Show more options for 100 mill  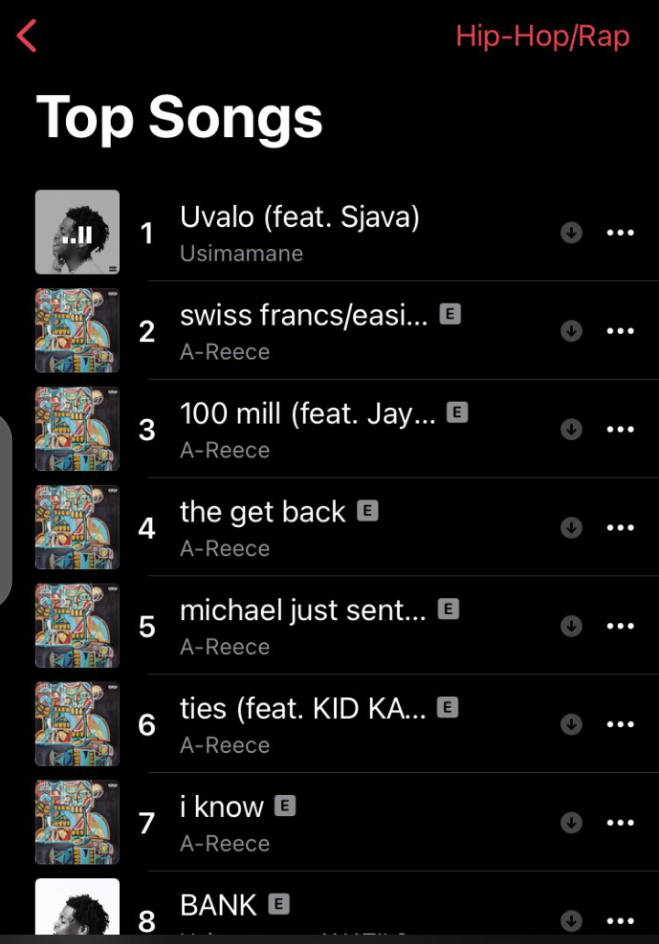point(620,429)
